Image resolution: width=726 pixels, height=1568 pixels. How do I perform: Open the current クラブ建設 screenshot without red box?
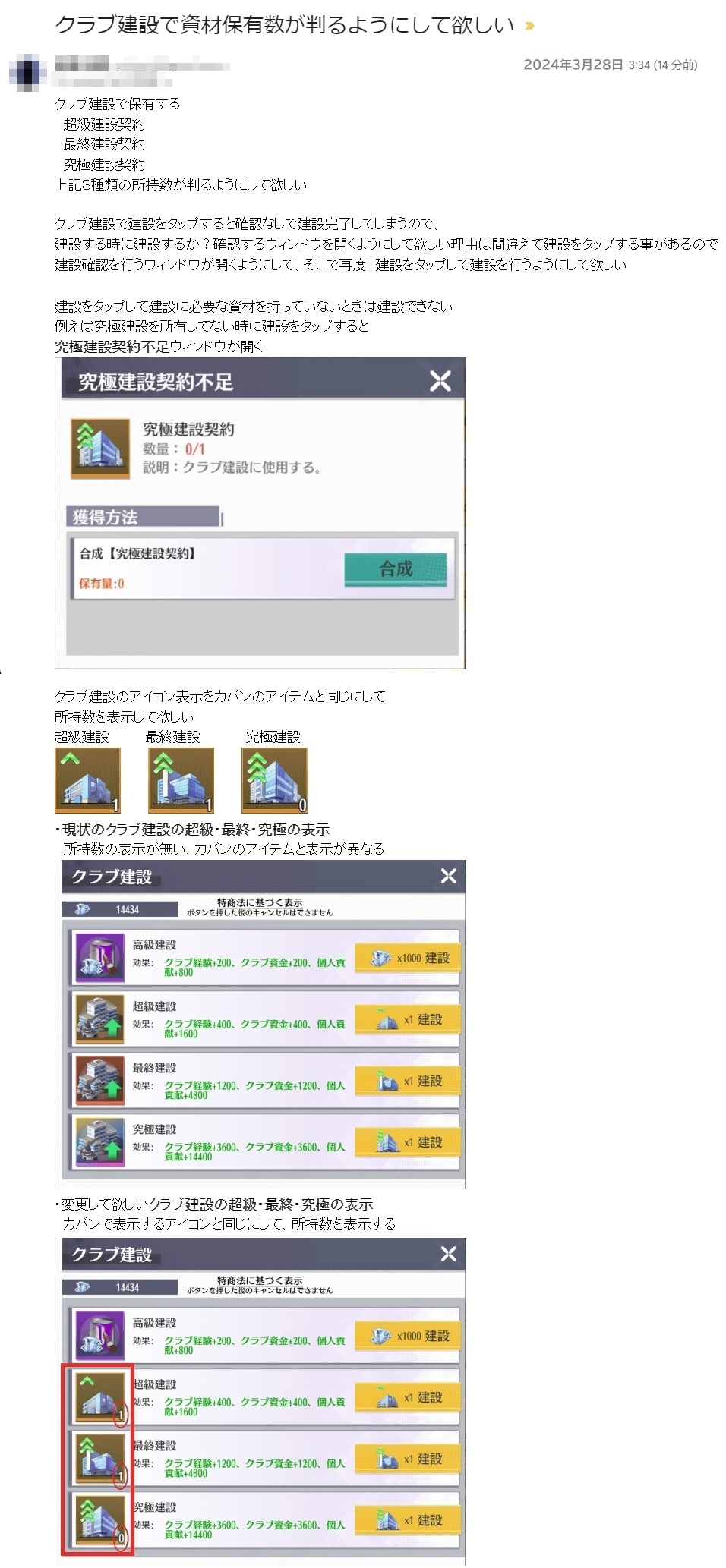[x=260, y=1024]
